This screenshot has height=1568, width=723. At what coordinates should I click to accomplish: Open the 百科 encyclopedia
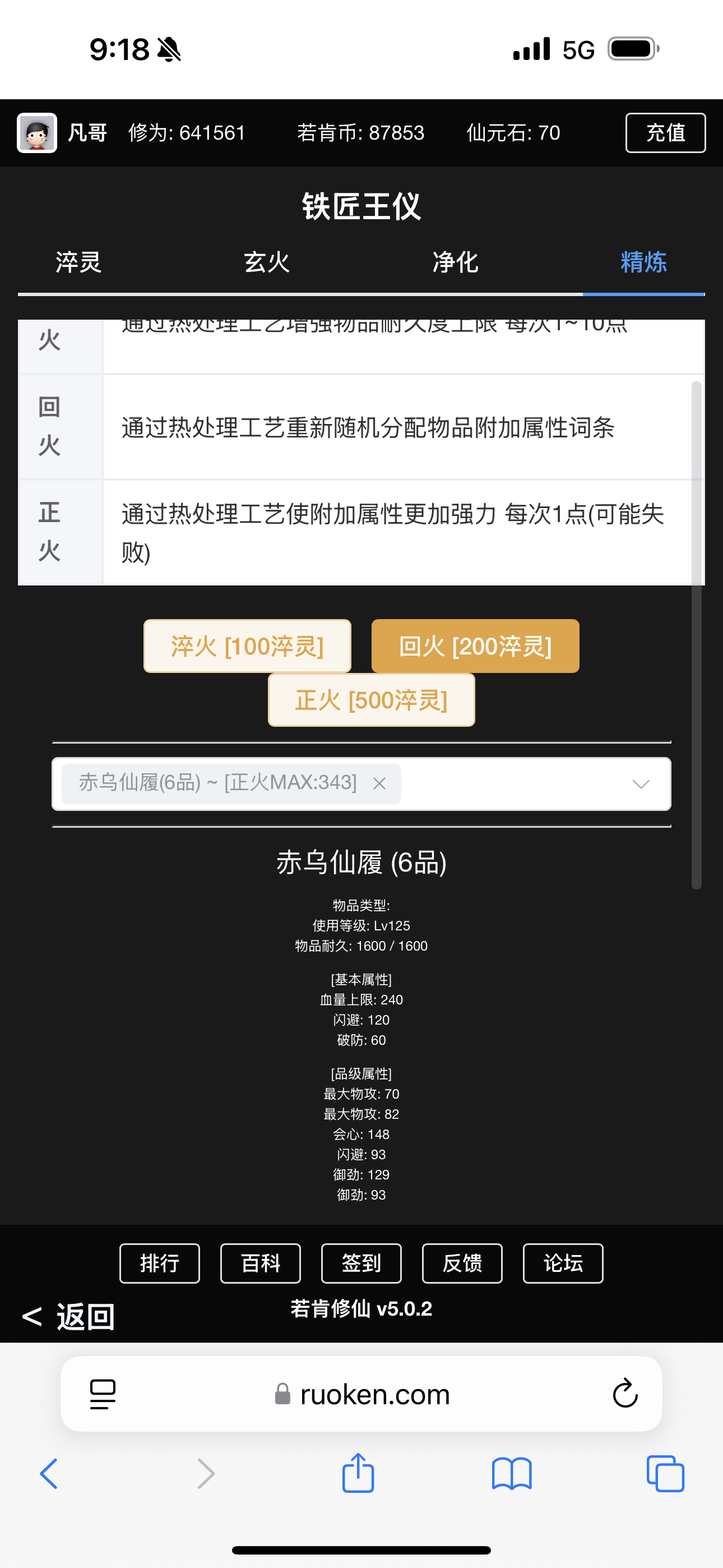(x=261, y=1263)
